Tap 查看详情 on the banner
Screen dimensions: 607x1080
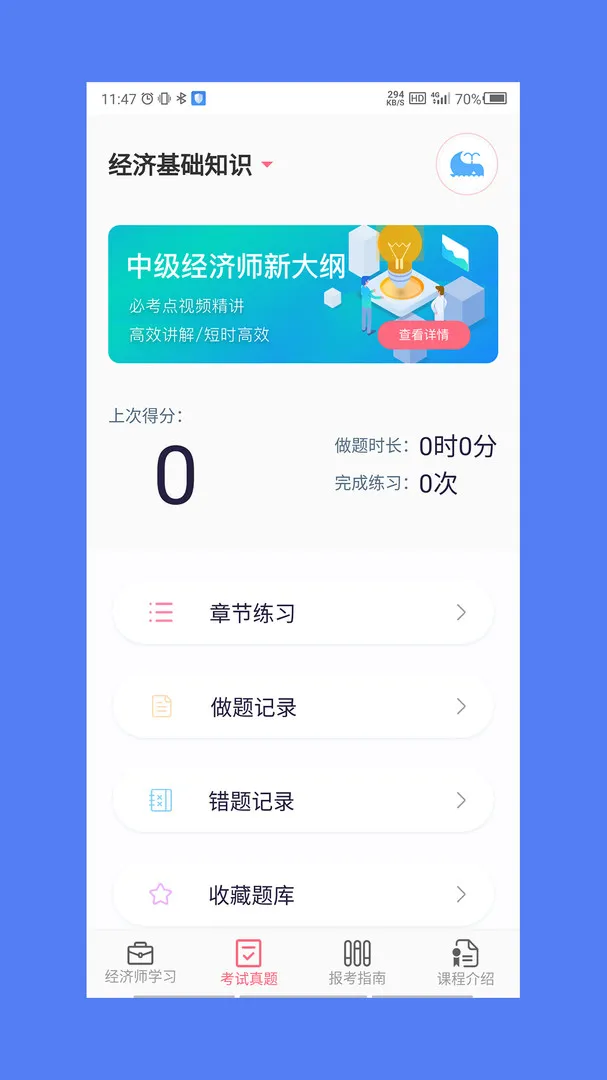(424, 335)
